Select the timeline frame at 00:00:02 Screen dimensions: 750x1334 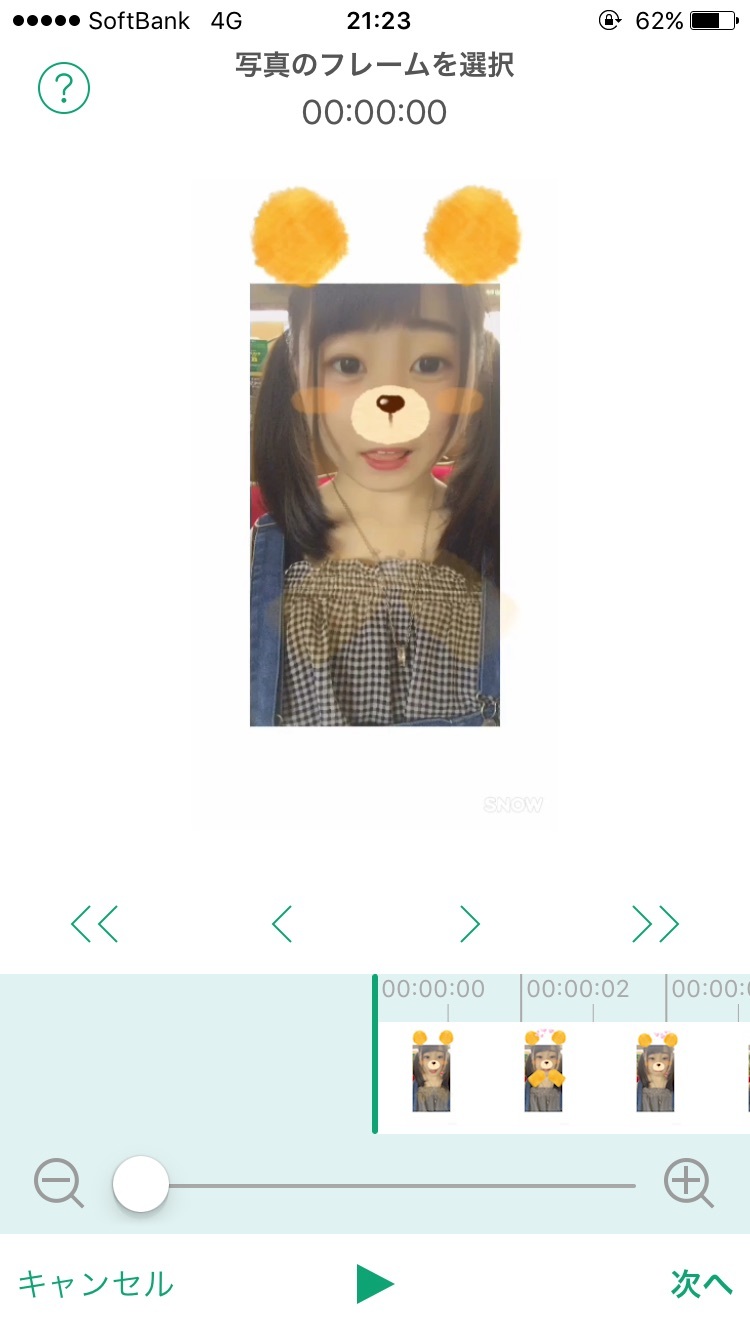[x=544, y=1071]
